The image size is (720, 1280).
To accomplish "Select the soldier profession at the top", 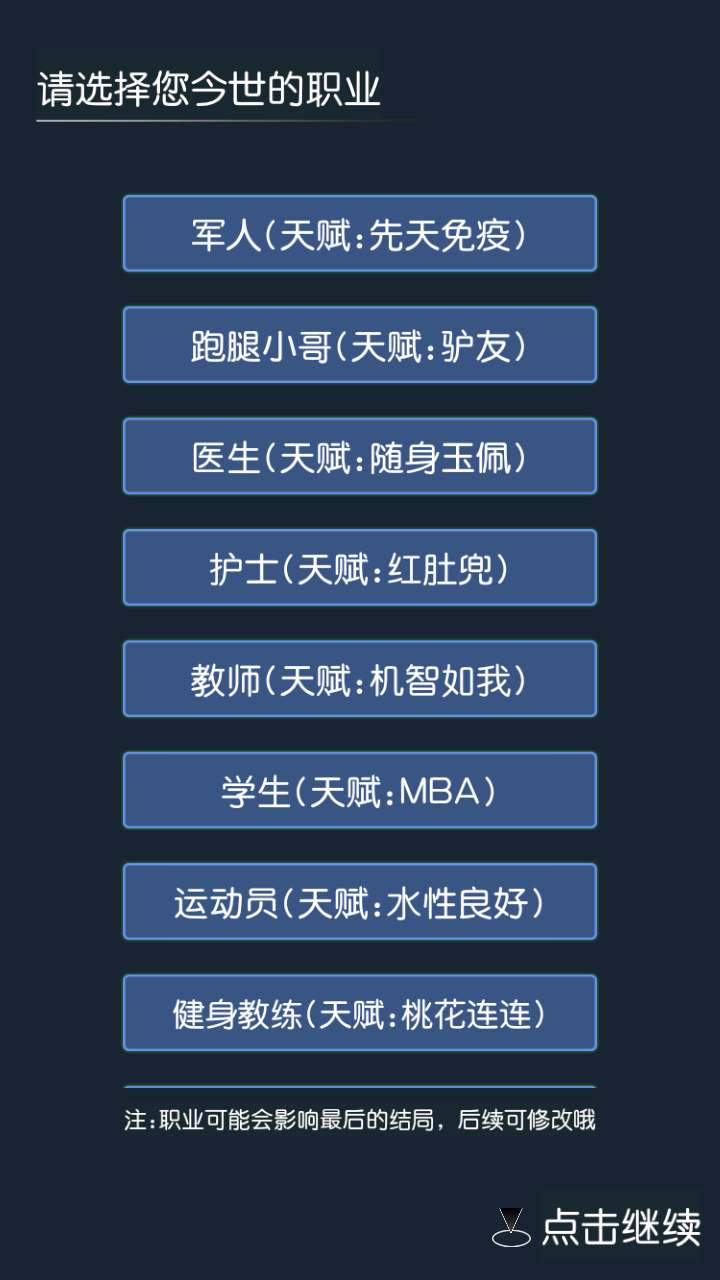I will [x=359, y=233].
